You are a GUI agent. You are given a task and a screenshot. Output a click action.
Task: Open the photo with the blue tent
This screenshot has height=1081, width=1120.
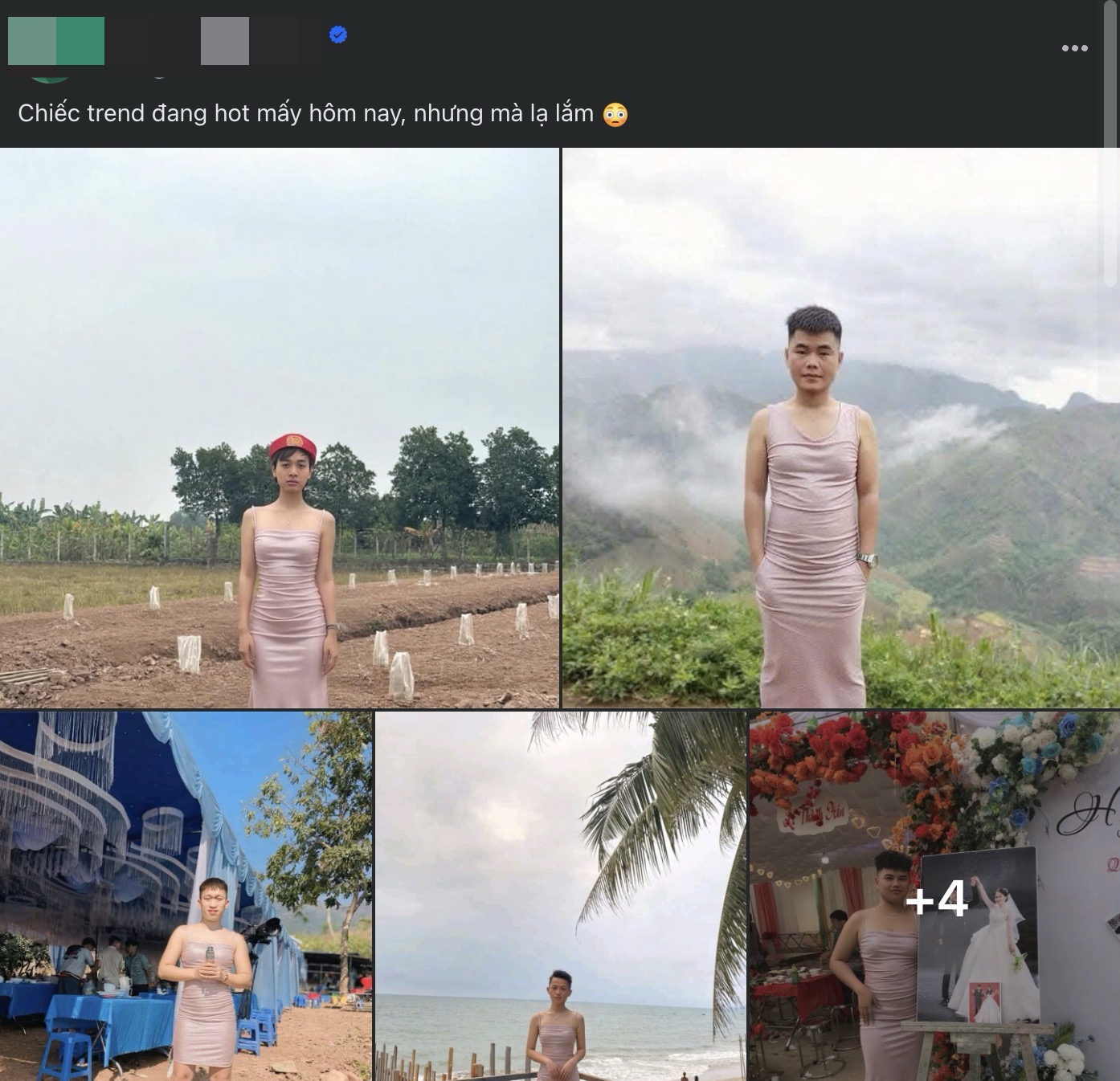186,895
